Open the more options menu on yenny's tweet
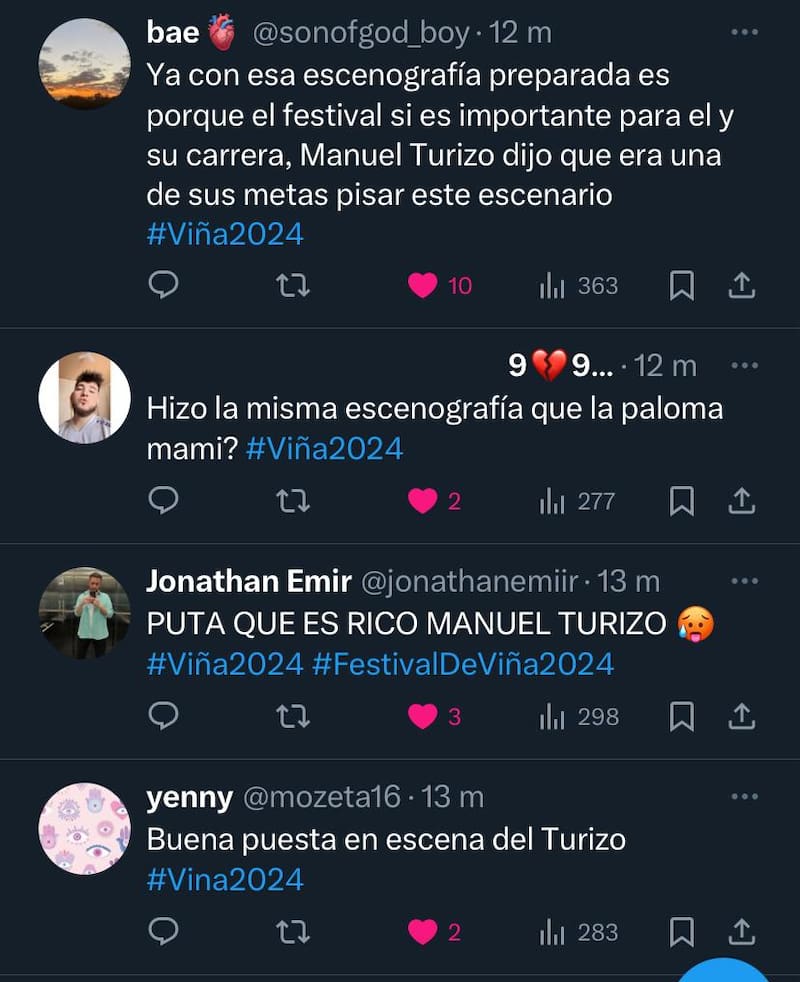This screenshot has width=800, height=982. pyautogui.click(x=743, y=796)
